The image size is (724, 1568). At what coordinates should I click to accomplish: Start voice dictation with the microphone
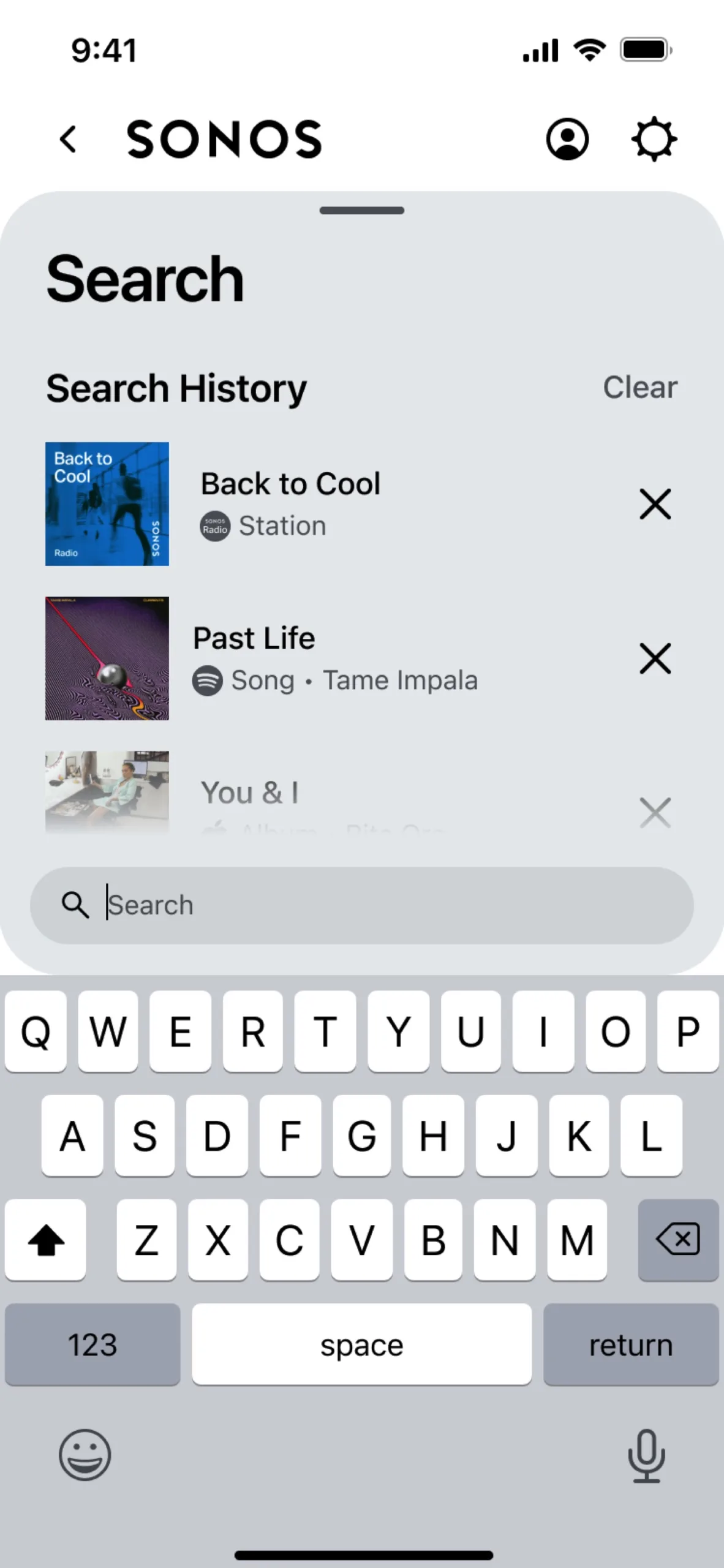pyautogui.click(x=646, y=1455)
